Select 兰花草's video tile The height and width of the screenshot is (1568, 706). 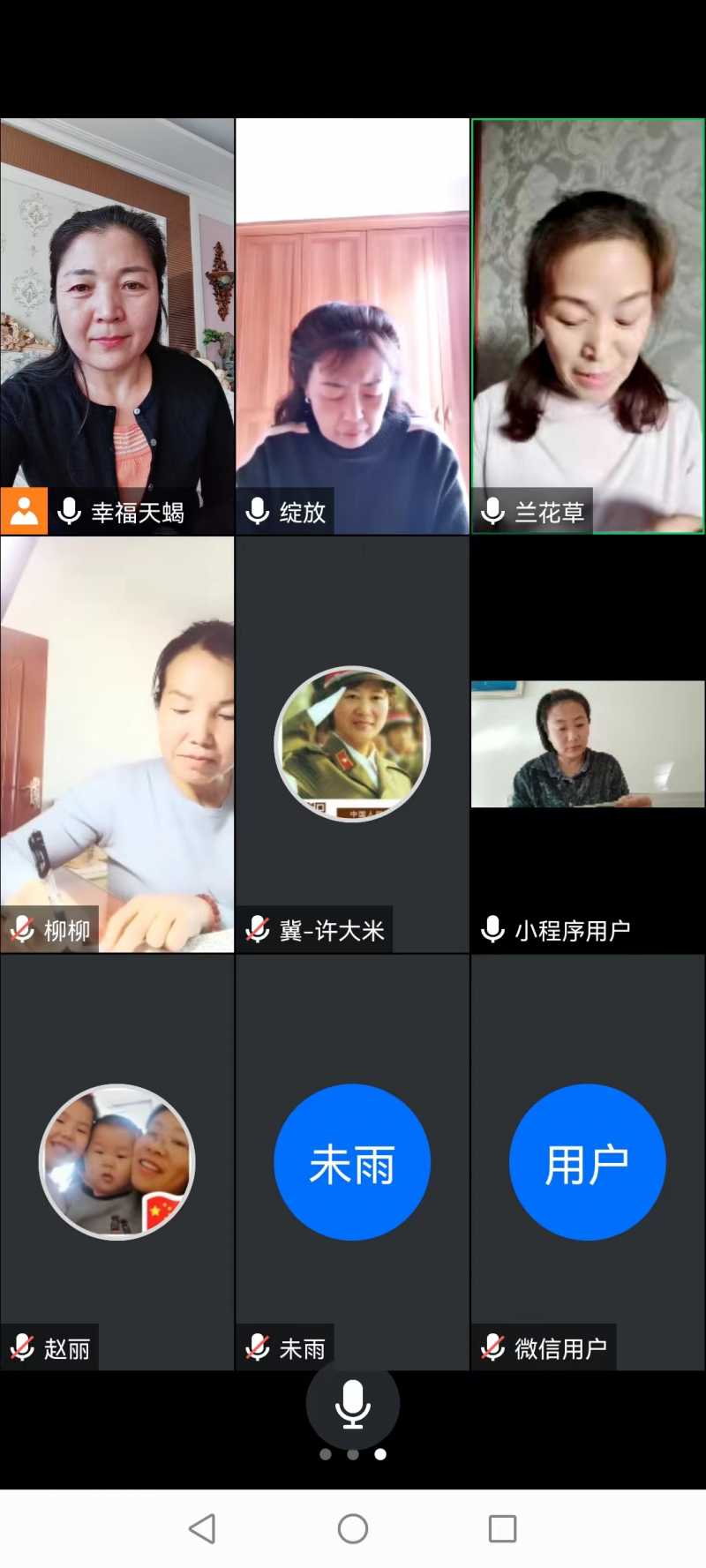click(x=588, y=326)
